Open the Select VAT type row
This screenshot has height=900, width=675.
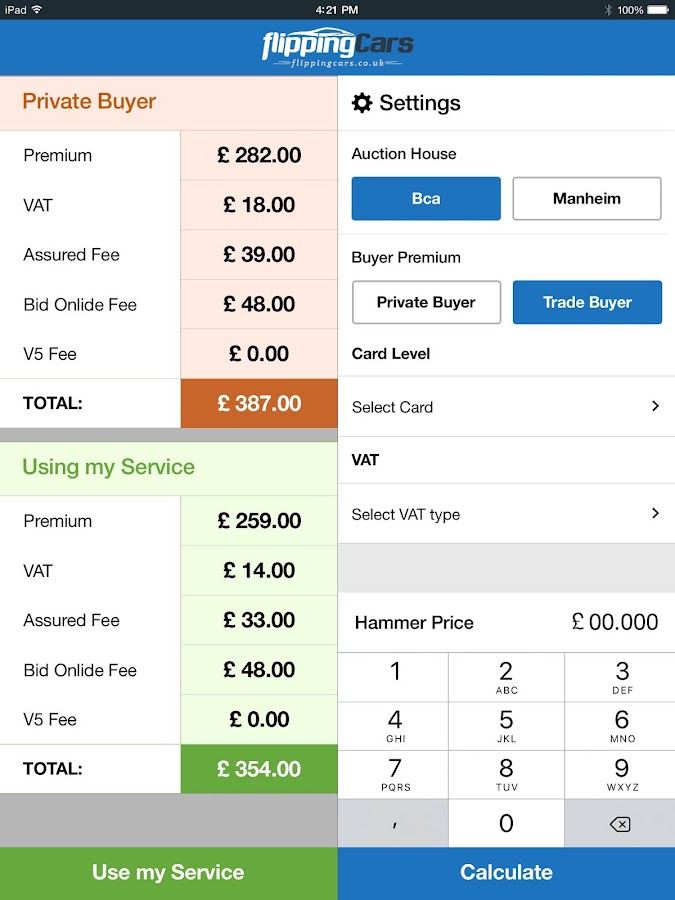pyautogui.click(x=506, y=514)
